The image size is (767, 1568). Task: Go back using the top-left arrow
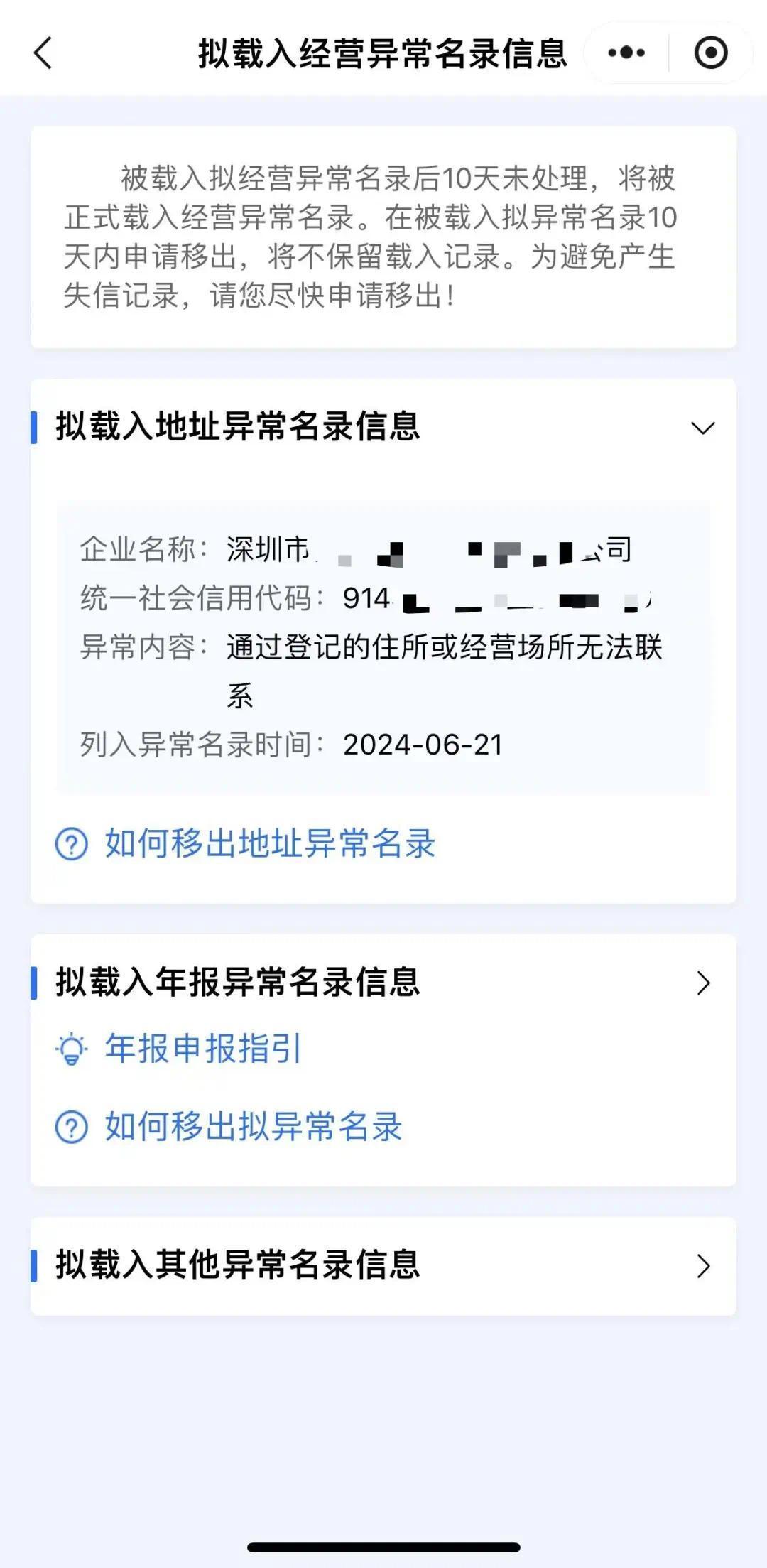(43, 53)
